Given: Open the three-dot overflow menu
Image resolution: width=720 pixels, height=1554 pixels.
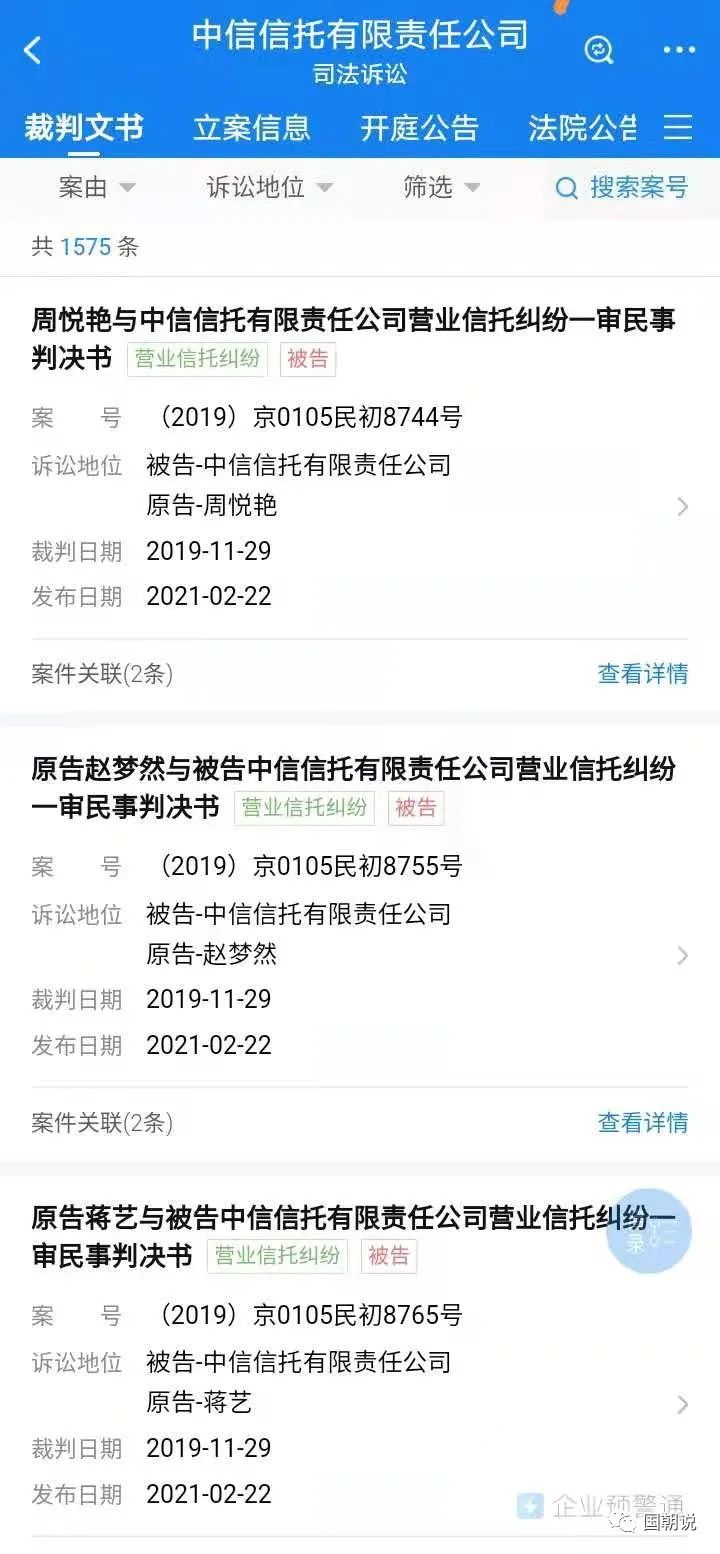Looking at the screenshot, I should [x=679, y=50].
